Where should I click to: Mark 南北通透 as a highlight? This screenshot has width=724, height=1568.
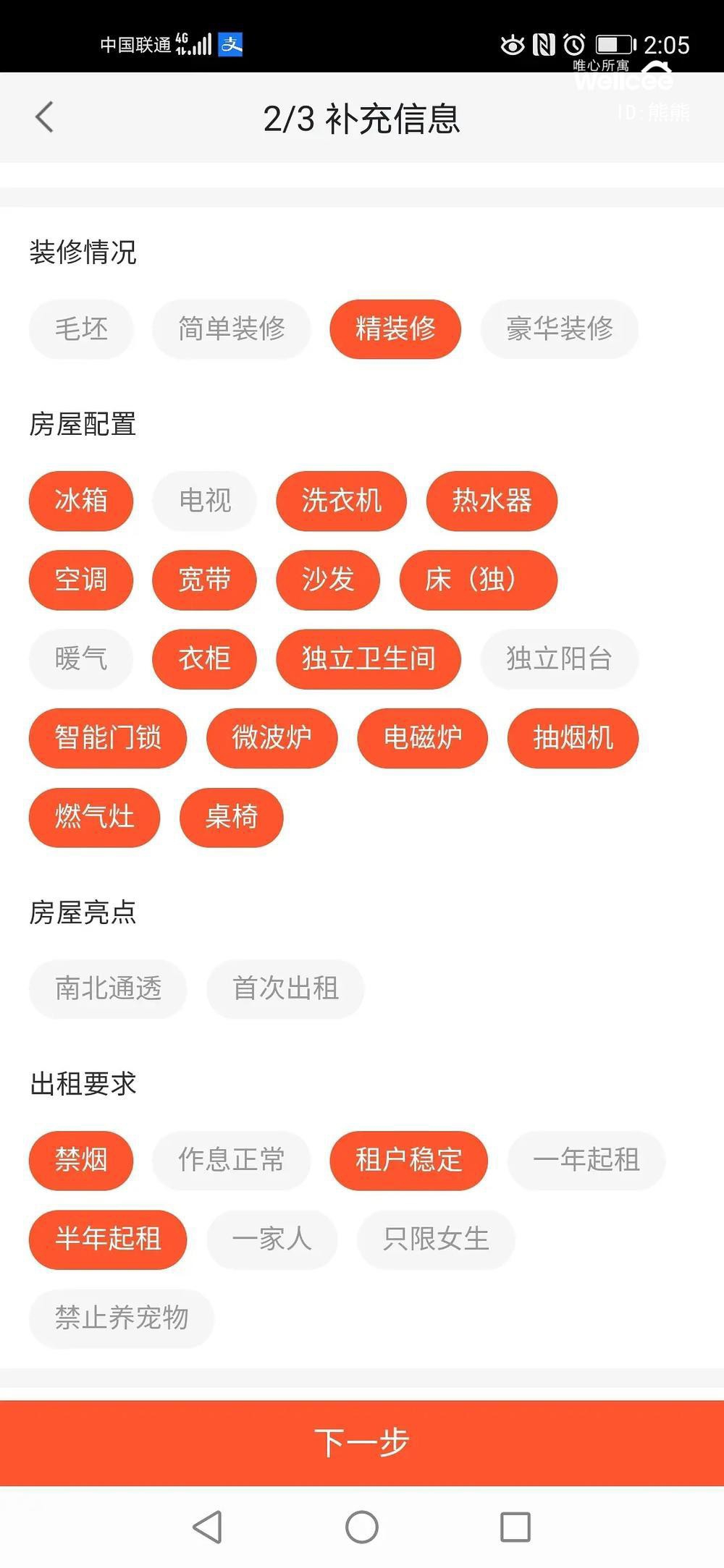tap(108, 988)
